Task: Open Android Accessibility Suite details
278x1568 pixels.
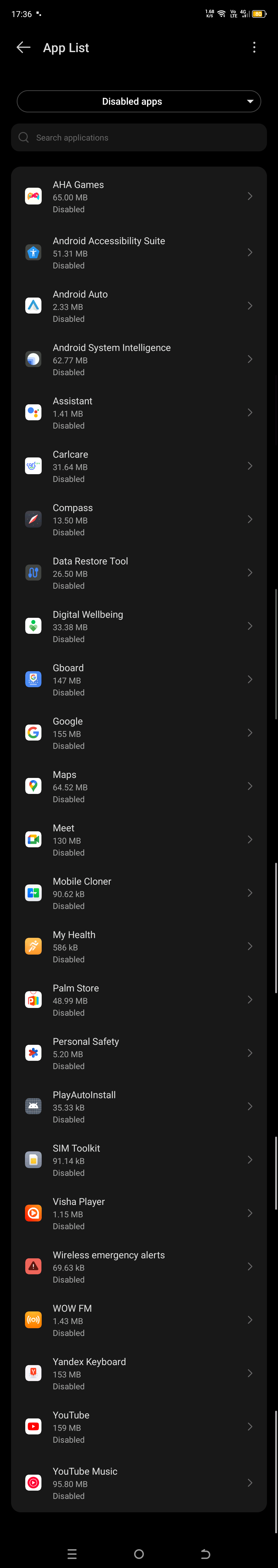Action: 139,253
